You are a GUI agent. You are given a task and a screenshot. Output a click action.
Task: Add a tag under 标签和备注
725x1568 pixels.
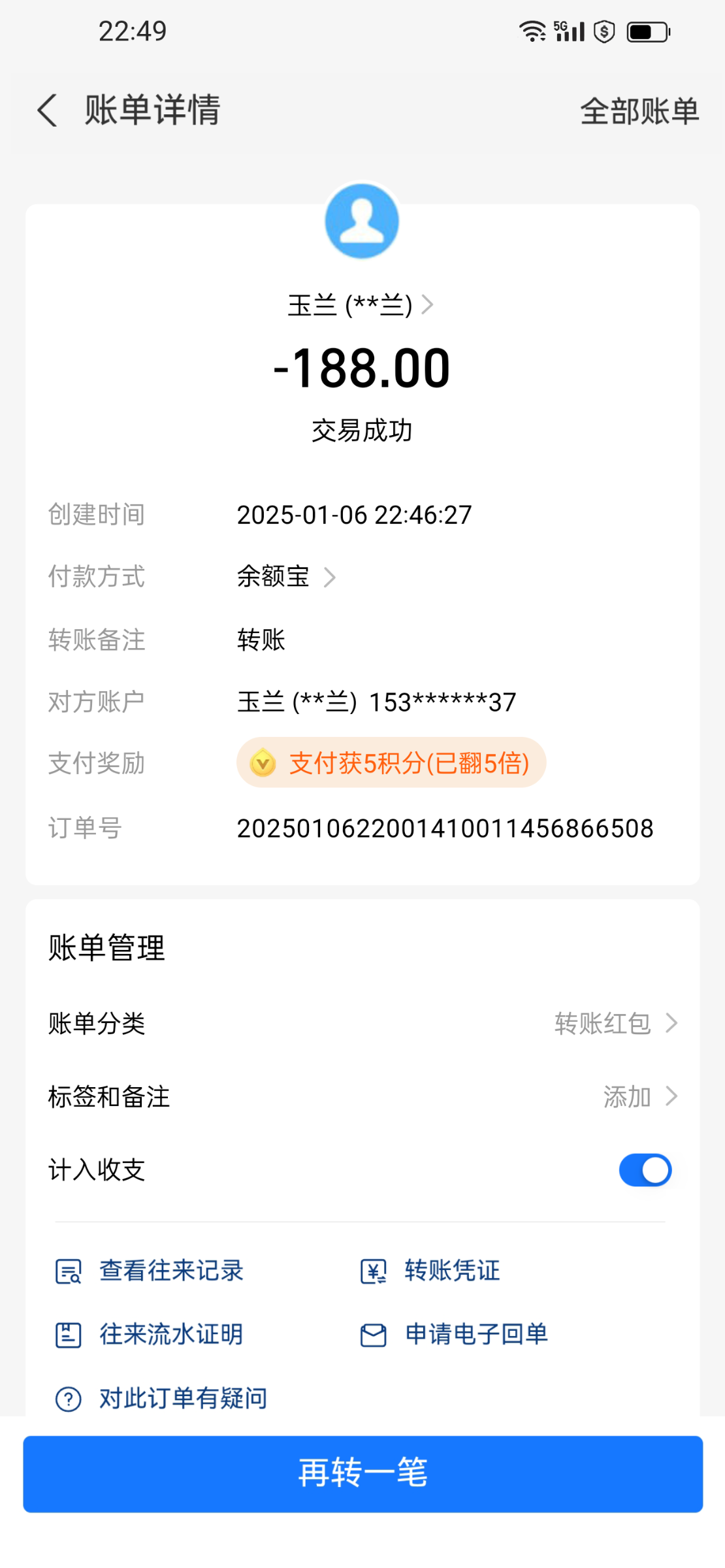(362, 1096)
